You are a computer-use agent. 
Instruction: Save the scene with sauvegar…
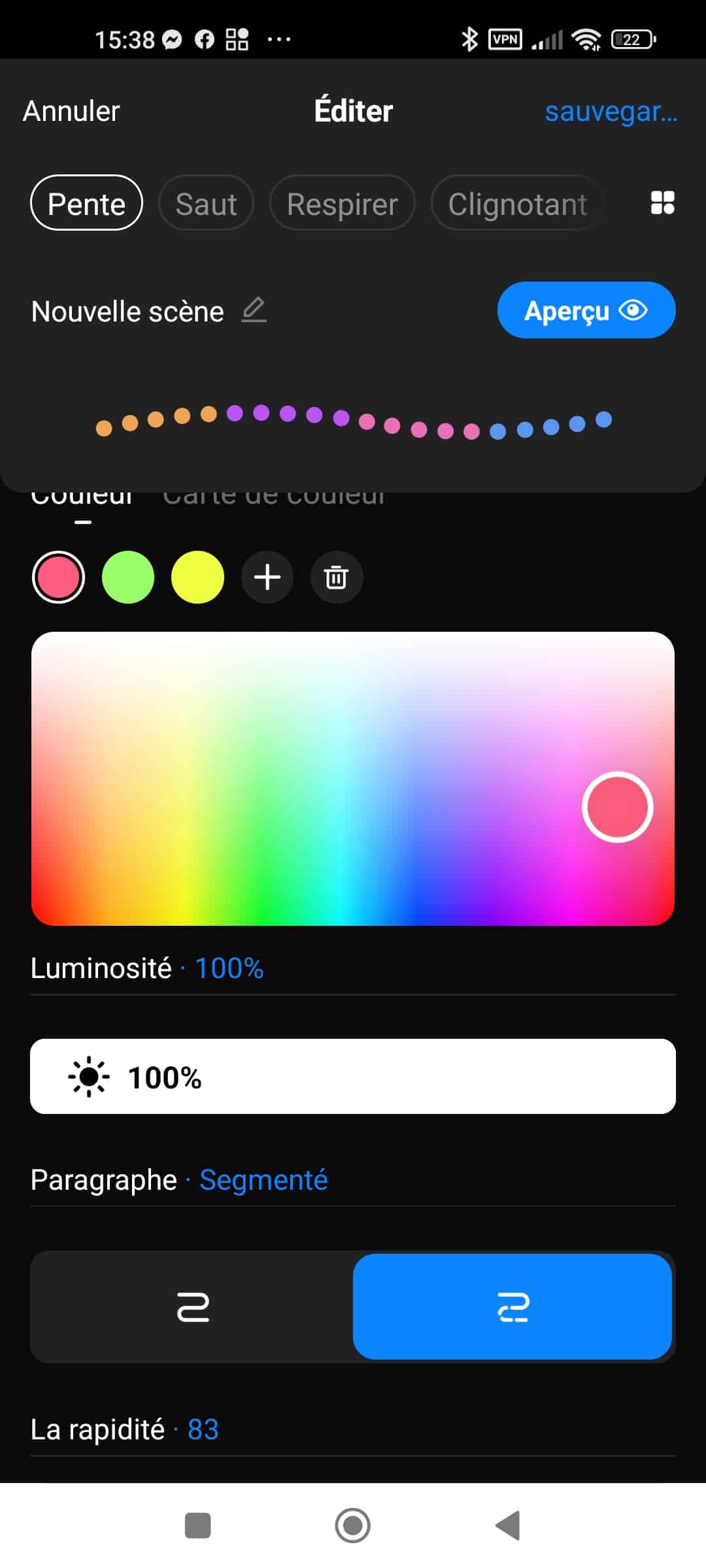[x=611, y=111]
